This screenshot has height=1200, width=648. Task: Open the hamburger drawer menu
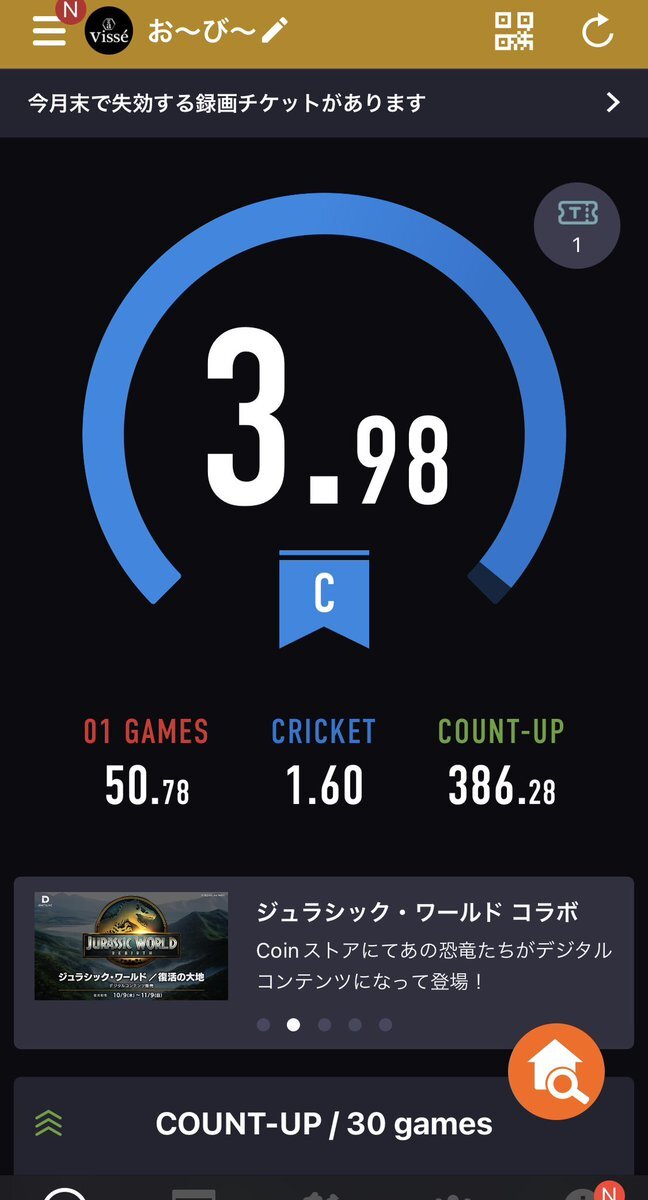coord(50,32)
